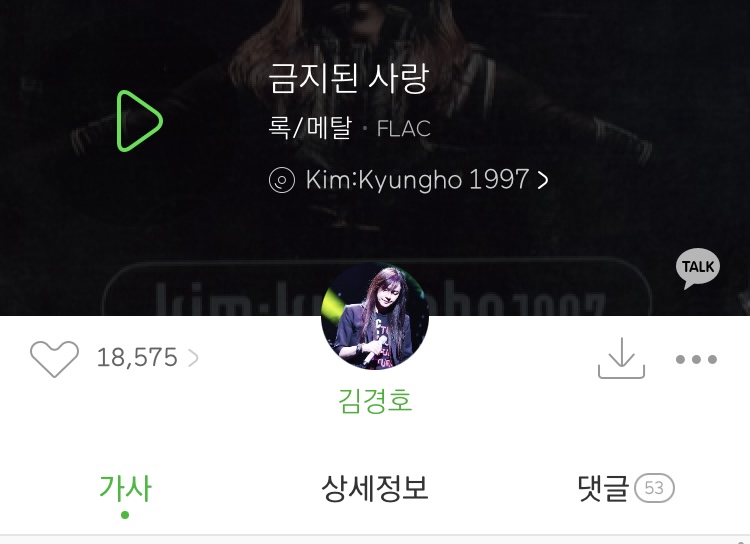Switch to the 상세정보 tab
This screenshot has height=544, width=750.
375,488
